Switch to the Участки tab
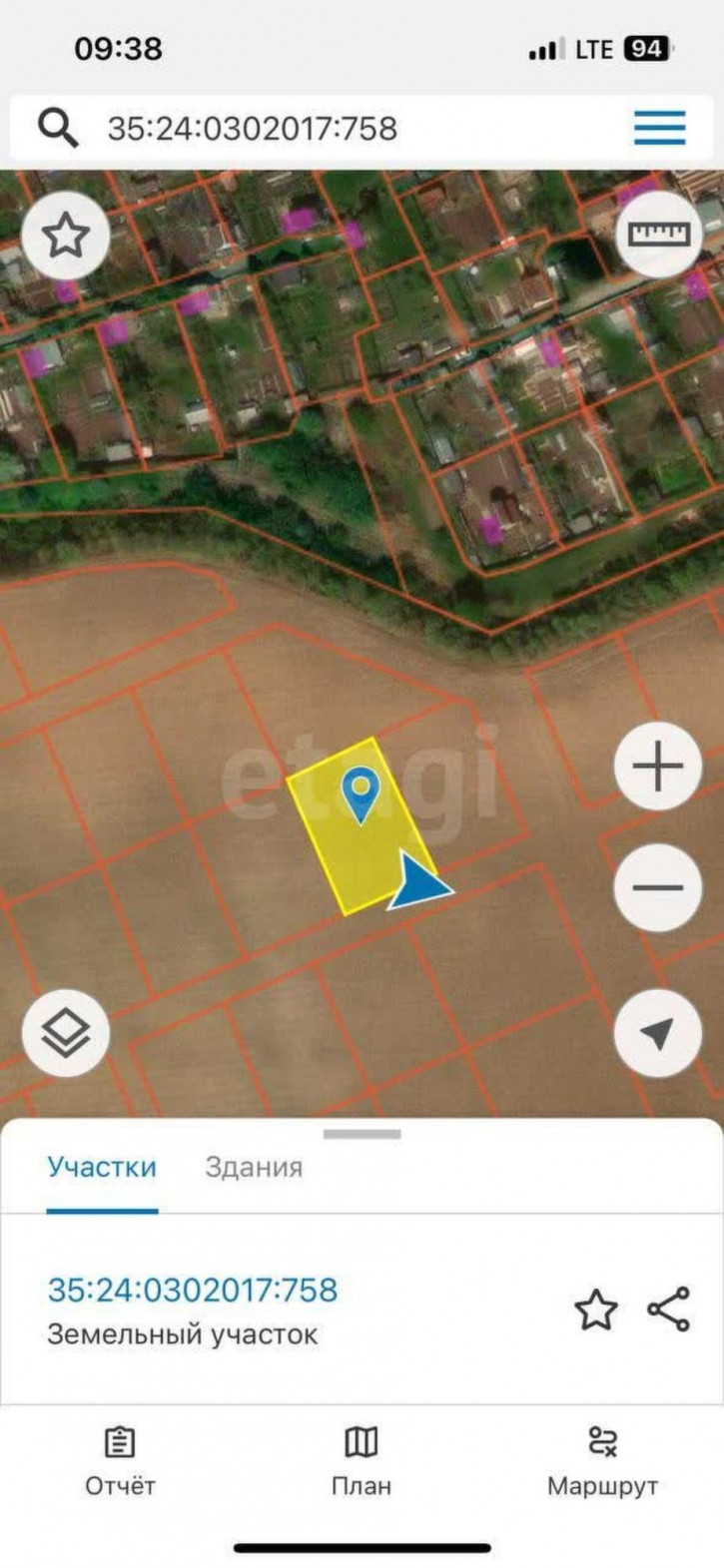 102,1167
